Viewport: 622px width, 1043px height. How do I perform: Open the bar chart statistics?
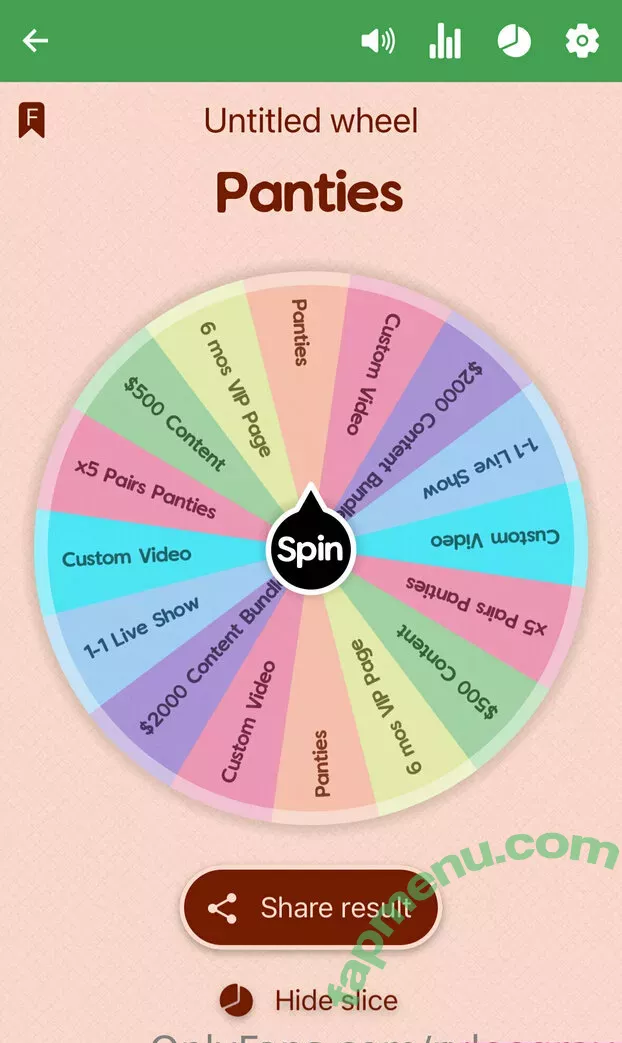pos(445,41)
